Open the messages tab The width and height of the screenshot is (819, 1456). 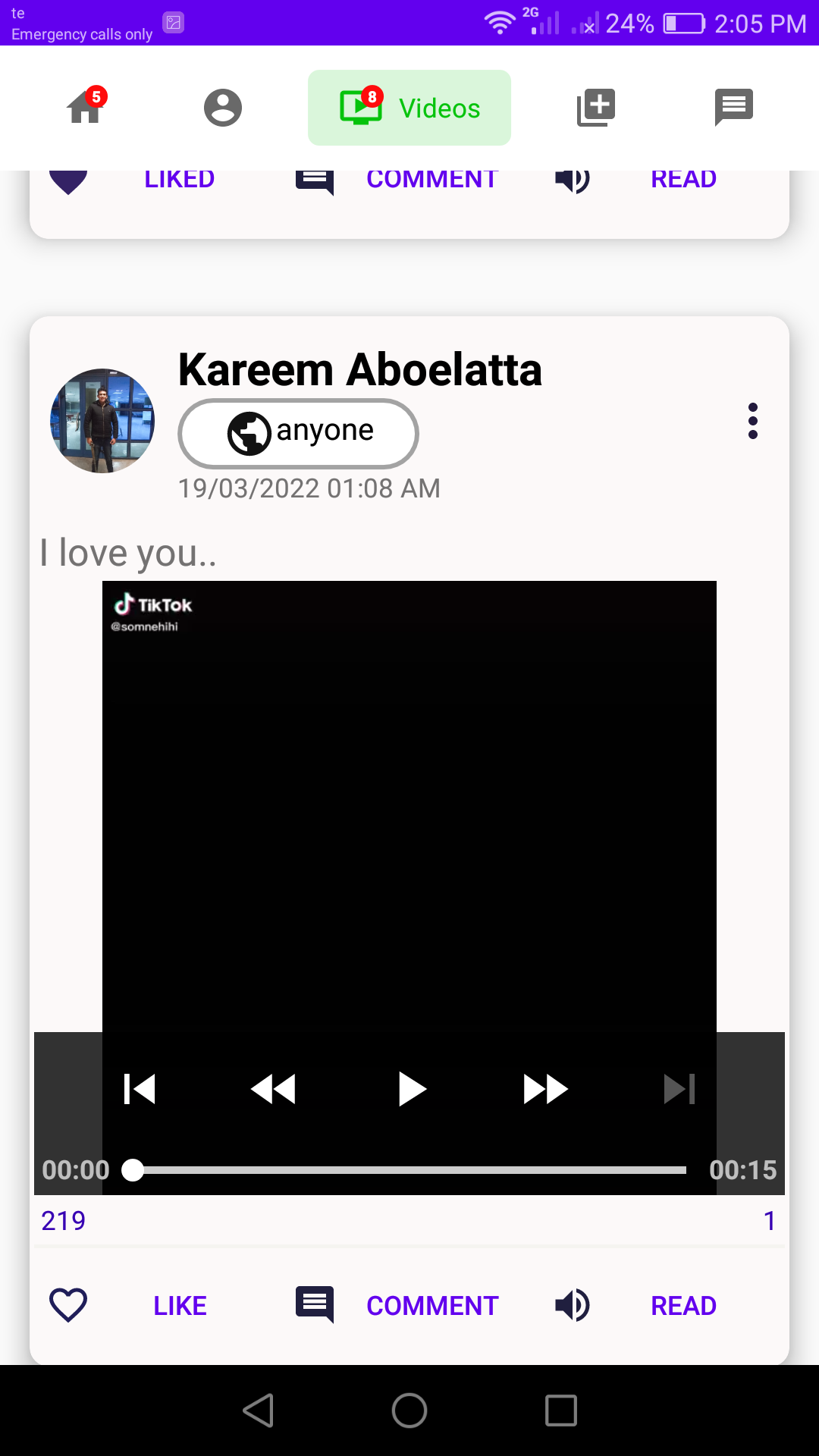click(733, 107)
